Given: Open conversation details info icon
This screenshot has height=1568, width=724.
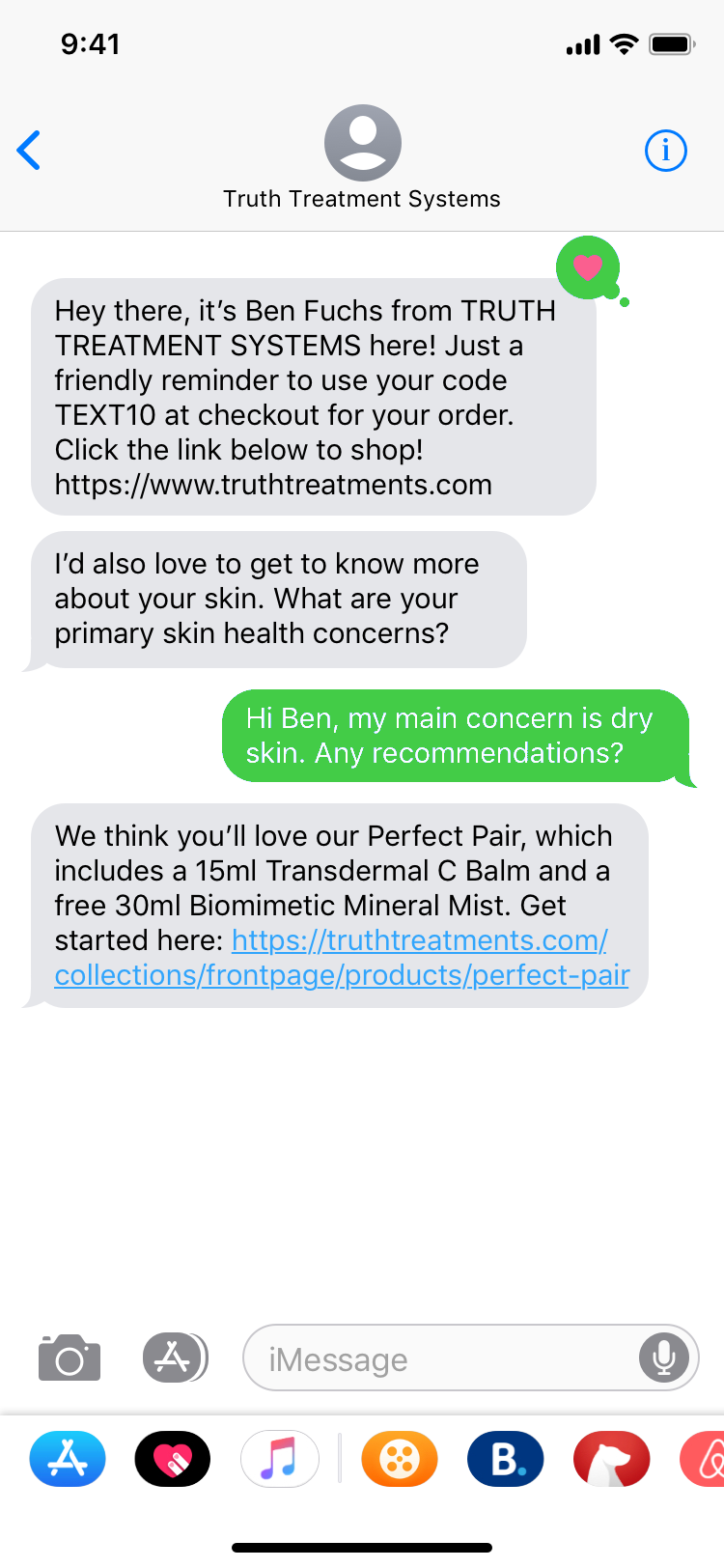Looking at the screenshot, I should [665, 151].
